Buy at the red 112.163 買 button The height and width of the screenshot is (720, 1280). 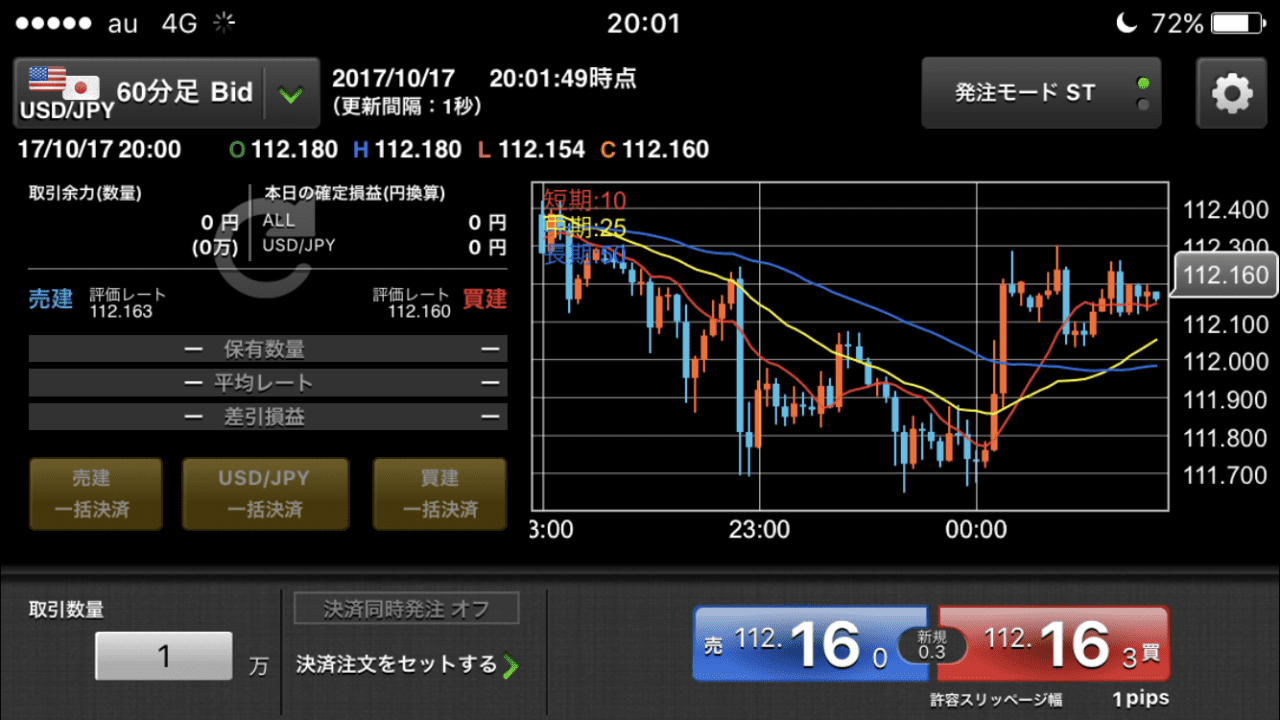tap(1054, 645)
